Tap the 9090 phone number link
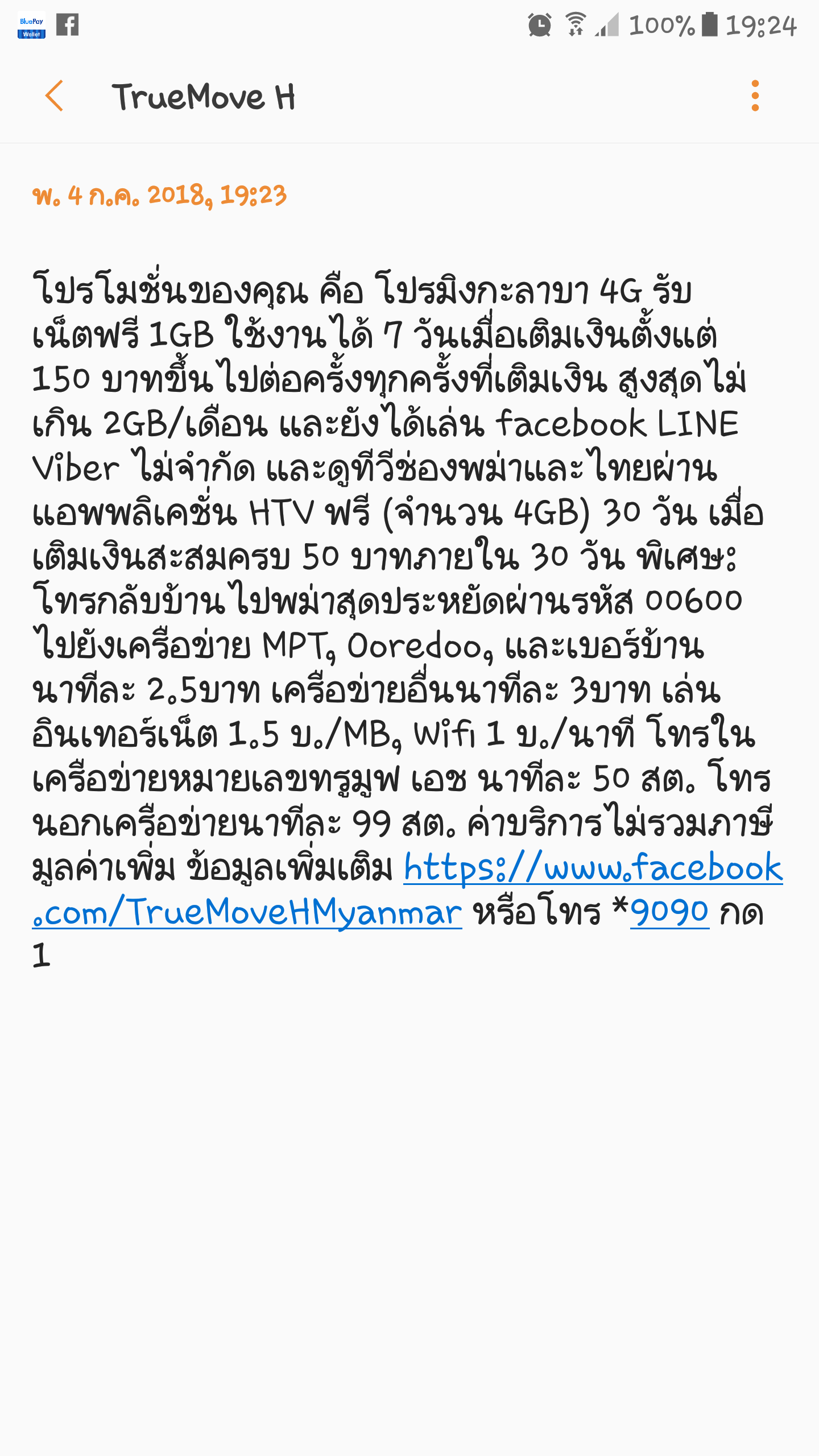This screenshot has width=819, height=1456. tap(669, 913)
